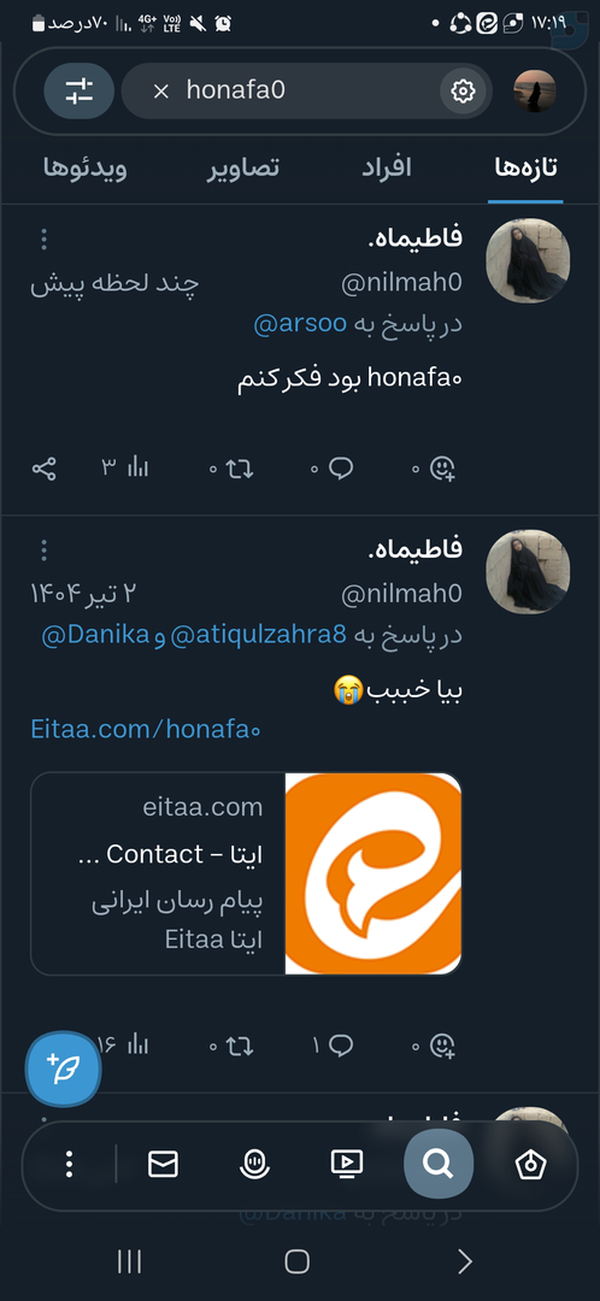Open the Eitaa.com/honafa link
600x1301 pixels.
(x=146, y=729)
